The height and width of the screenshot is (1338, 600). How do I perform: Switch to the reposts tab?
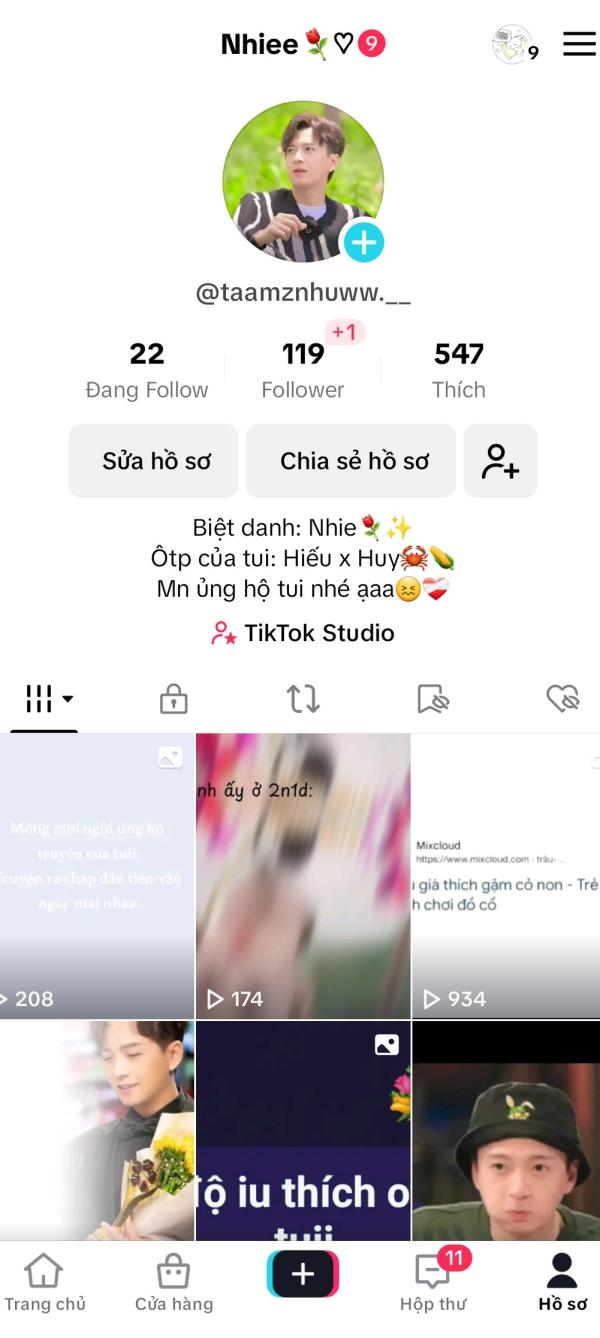(303, 699)
